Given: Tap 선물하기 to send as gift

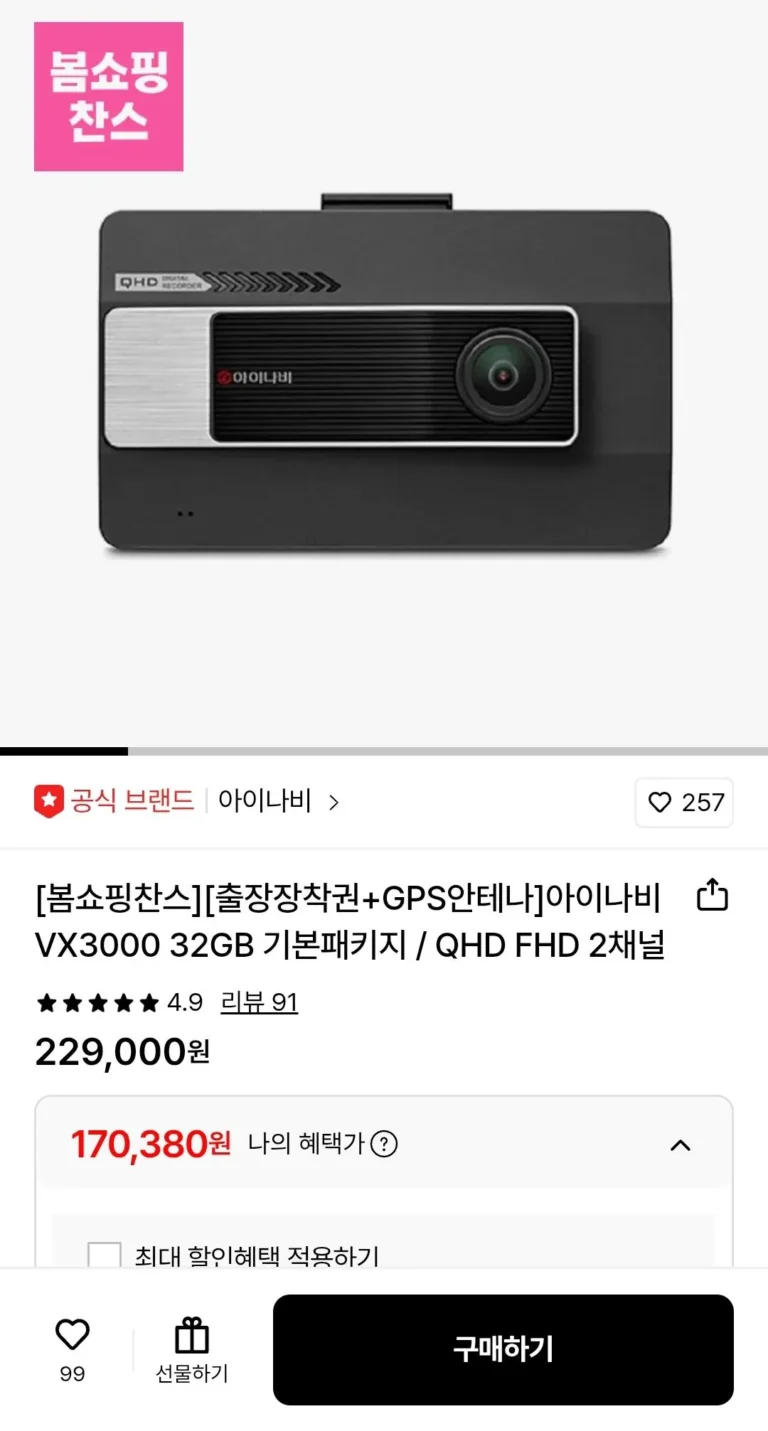Looking at the screenshot, I should point(191,1350).
